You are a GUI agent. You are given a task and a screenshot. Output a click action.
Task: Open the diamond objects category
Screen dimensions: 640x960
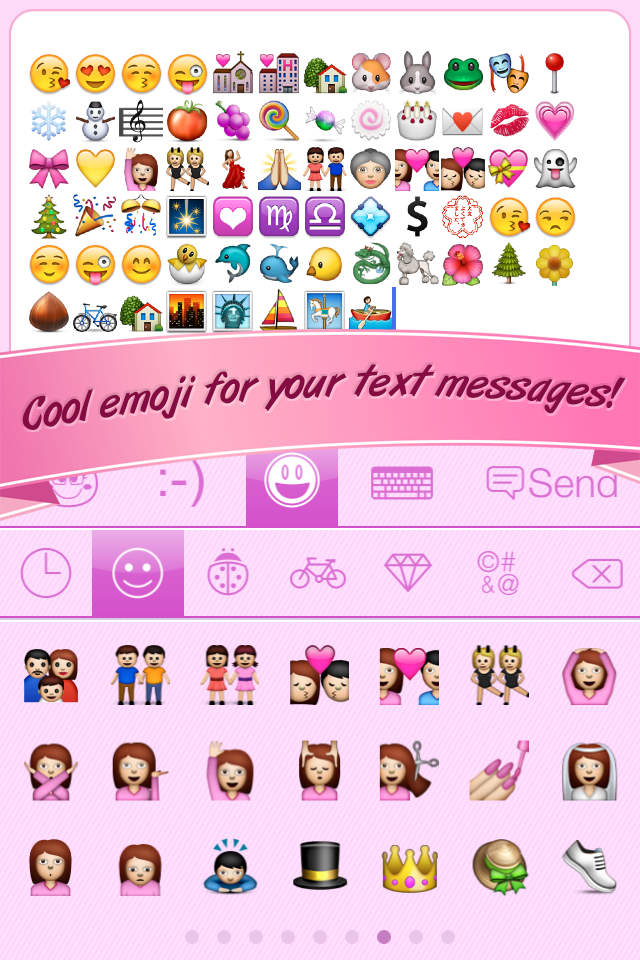tap(408, 572)
